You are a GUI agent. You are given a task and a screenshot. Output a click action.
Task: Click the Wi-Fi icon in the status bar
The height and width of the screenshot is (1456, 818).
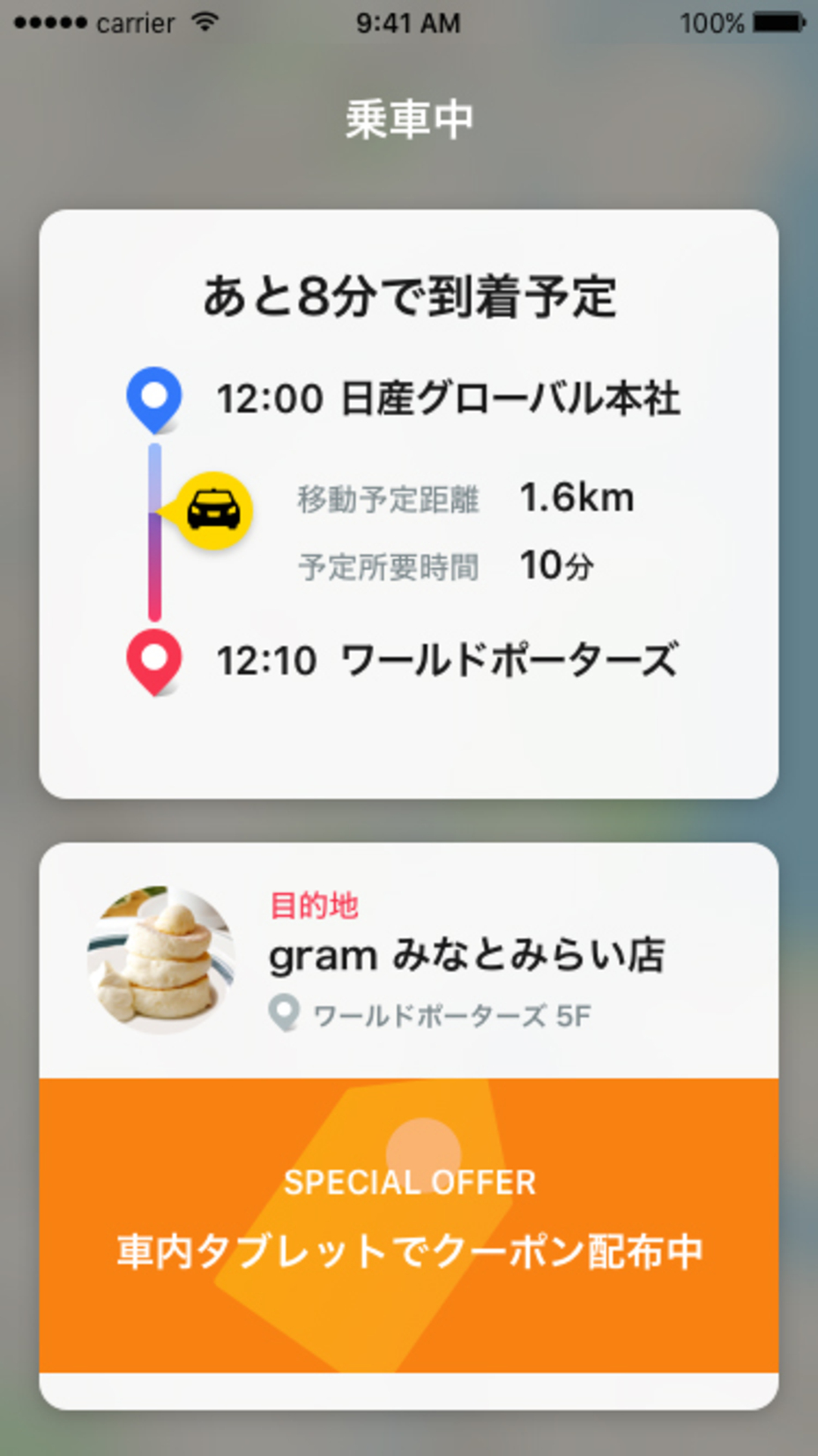tap(205, 23)
